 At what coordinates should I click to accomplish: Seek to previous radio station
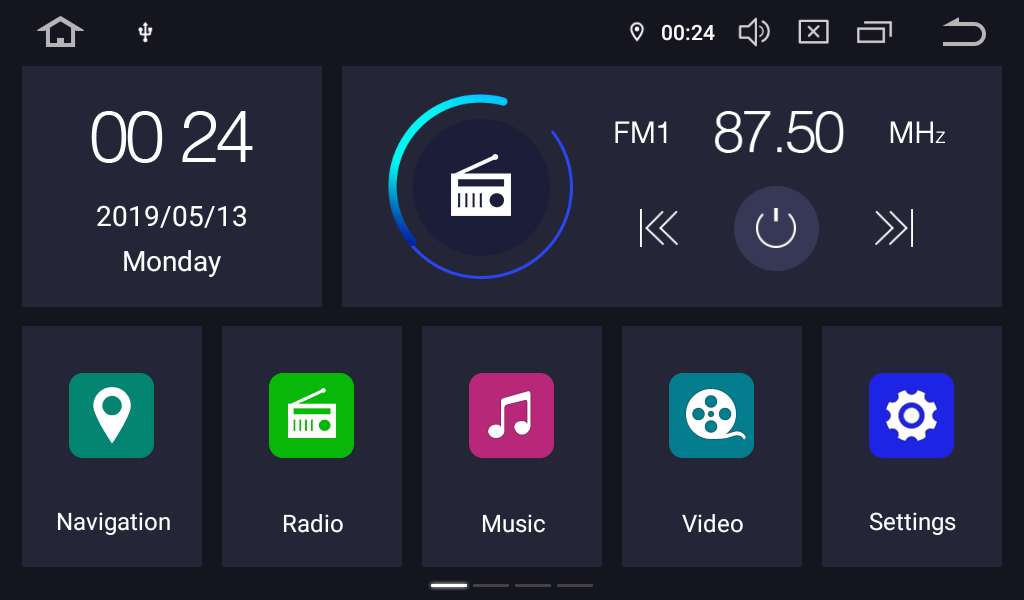coord(659,228)
